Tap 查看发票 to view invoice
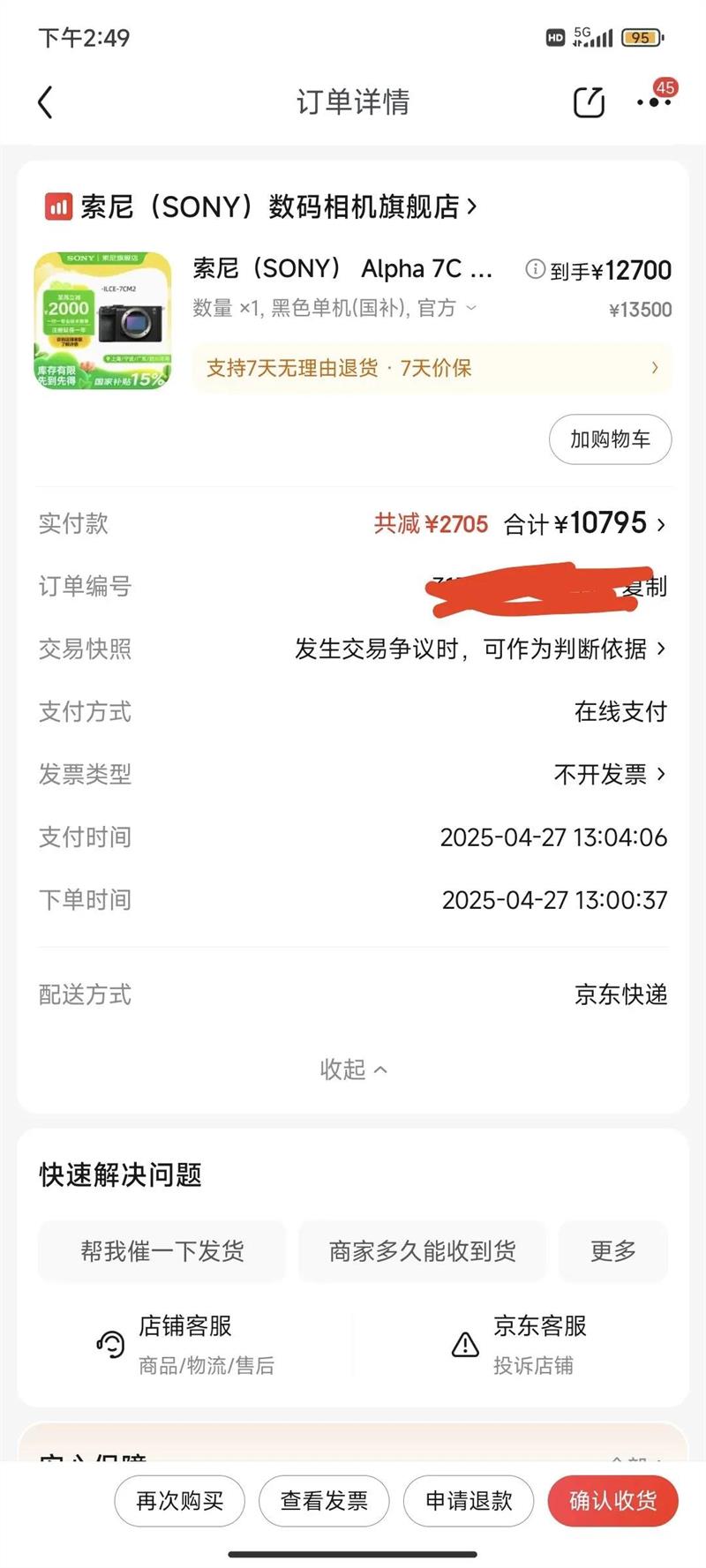The height and width of the screenshot is (1568, 706). pos(324,1501)
